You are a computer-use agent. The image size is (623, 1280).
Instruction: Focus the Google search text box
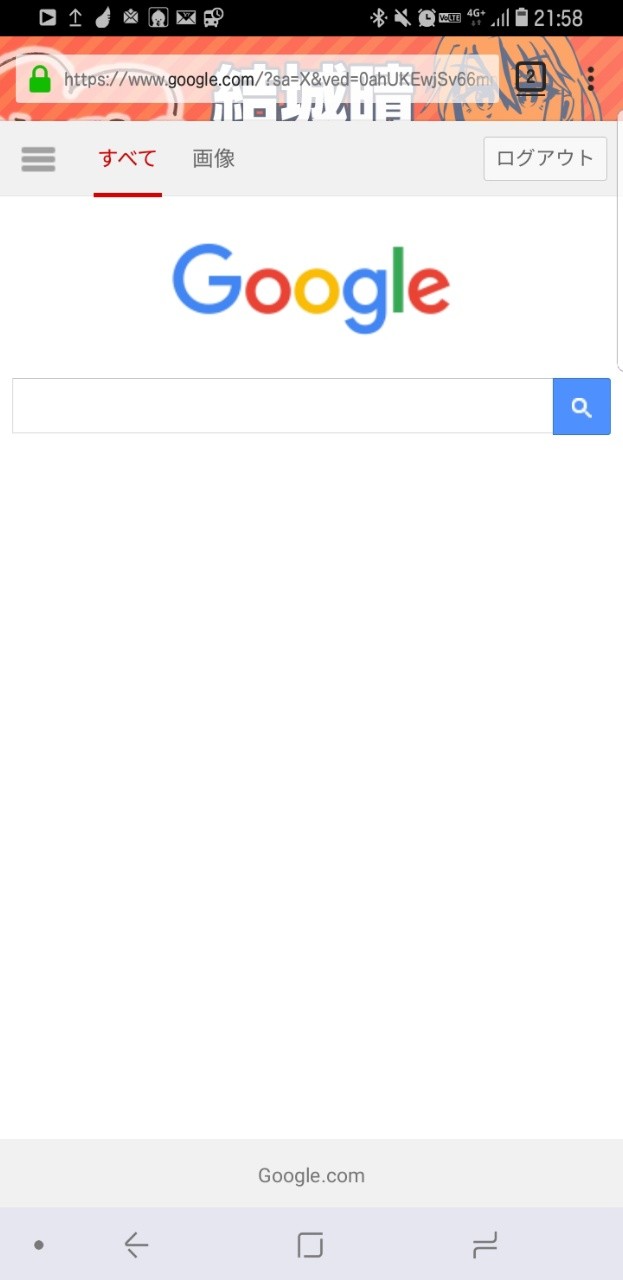click(x=282, y=406)
